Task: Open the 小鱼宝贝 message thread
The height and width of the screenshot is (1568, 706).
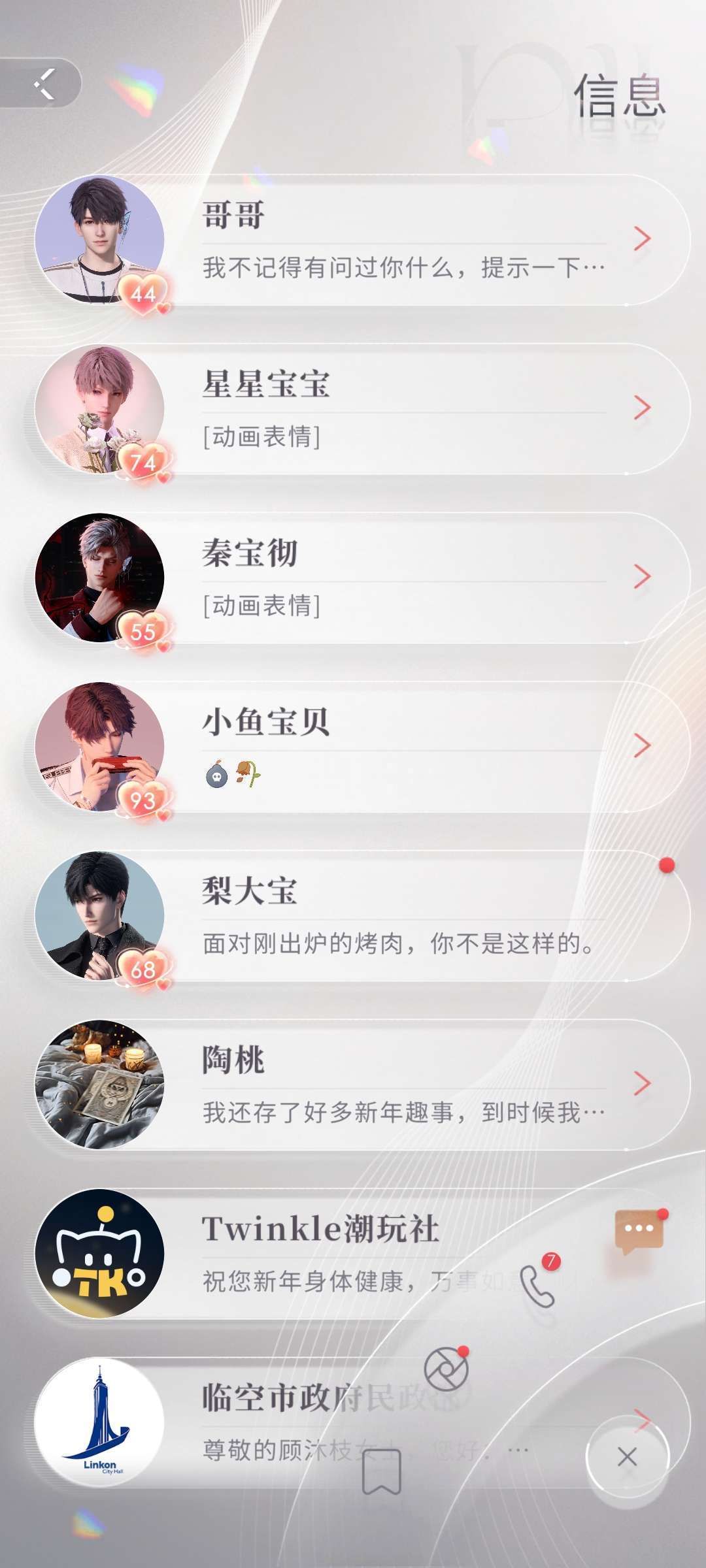Action: pyautogui.click(x=392, y=747)
